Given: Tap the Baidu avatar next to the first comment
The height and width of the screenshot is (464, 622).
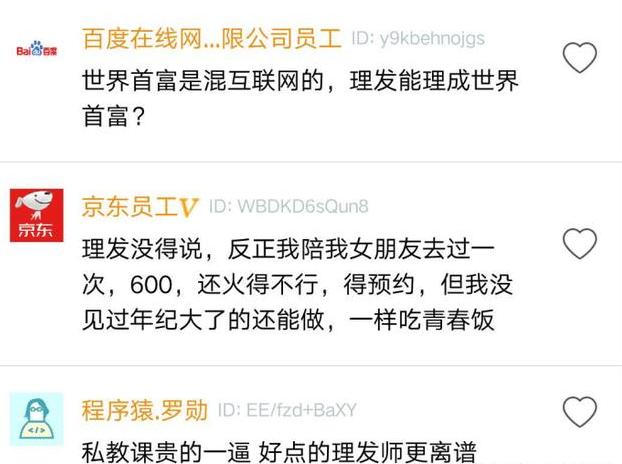Looking at the screenshot, I should [x=36, y=50].
